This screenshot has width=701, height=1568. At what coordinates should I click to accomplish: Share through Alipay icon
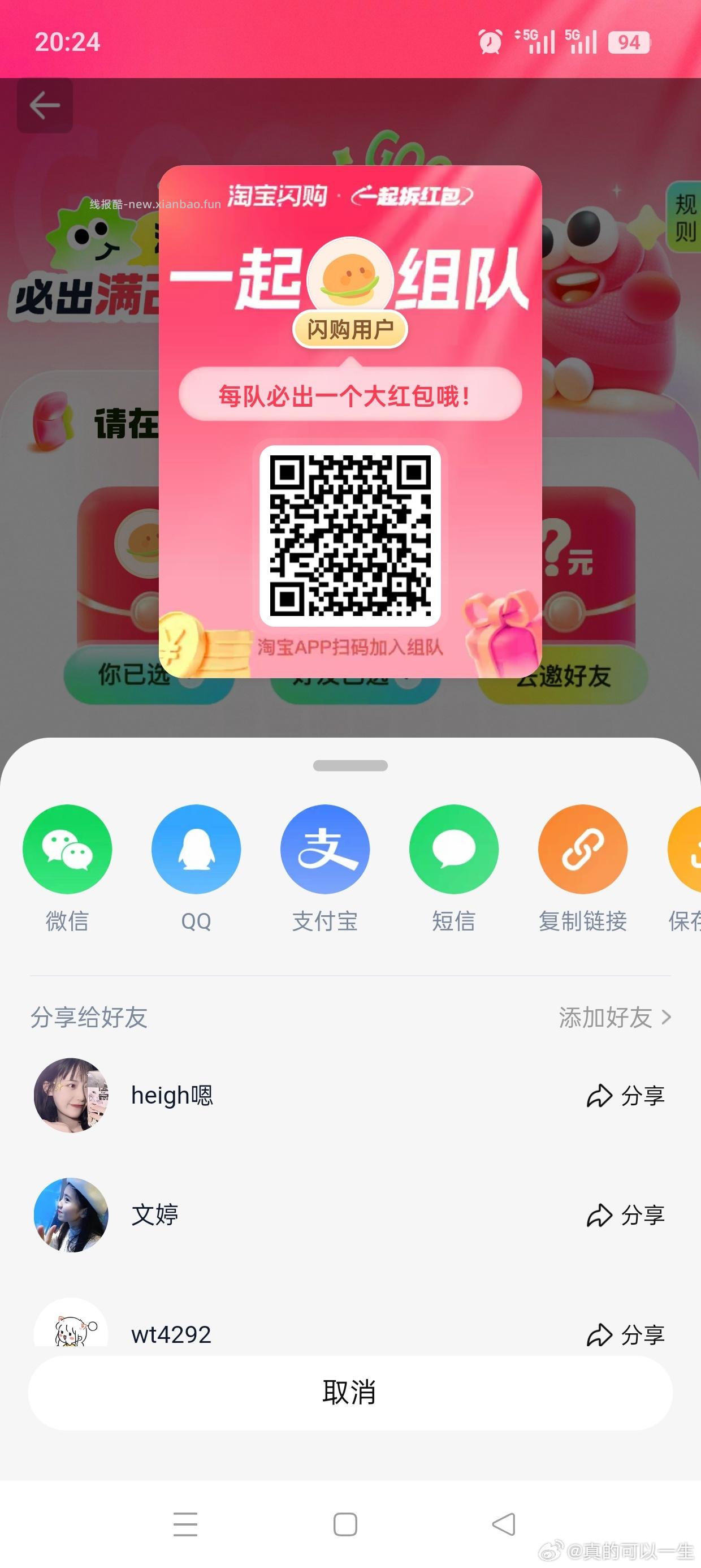click(325, 849)
